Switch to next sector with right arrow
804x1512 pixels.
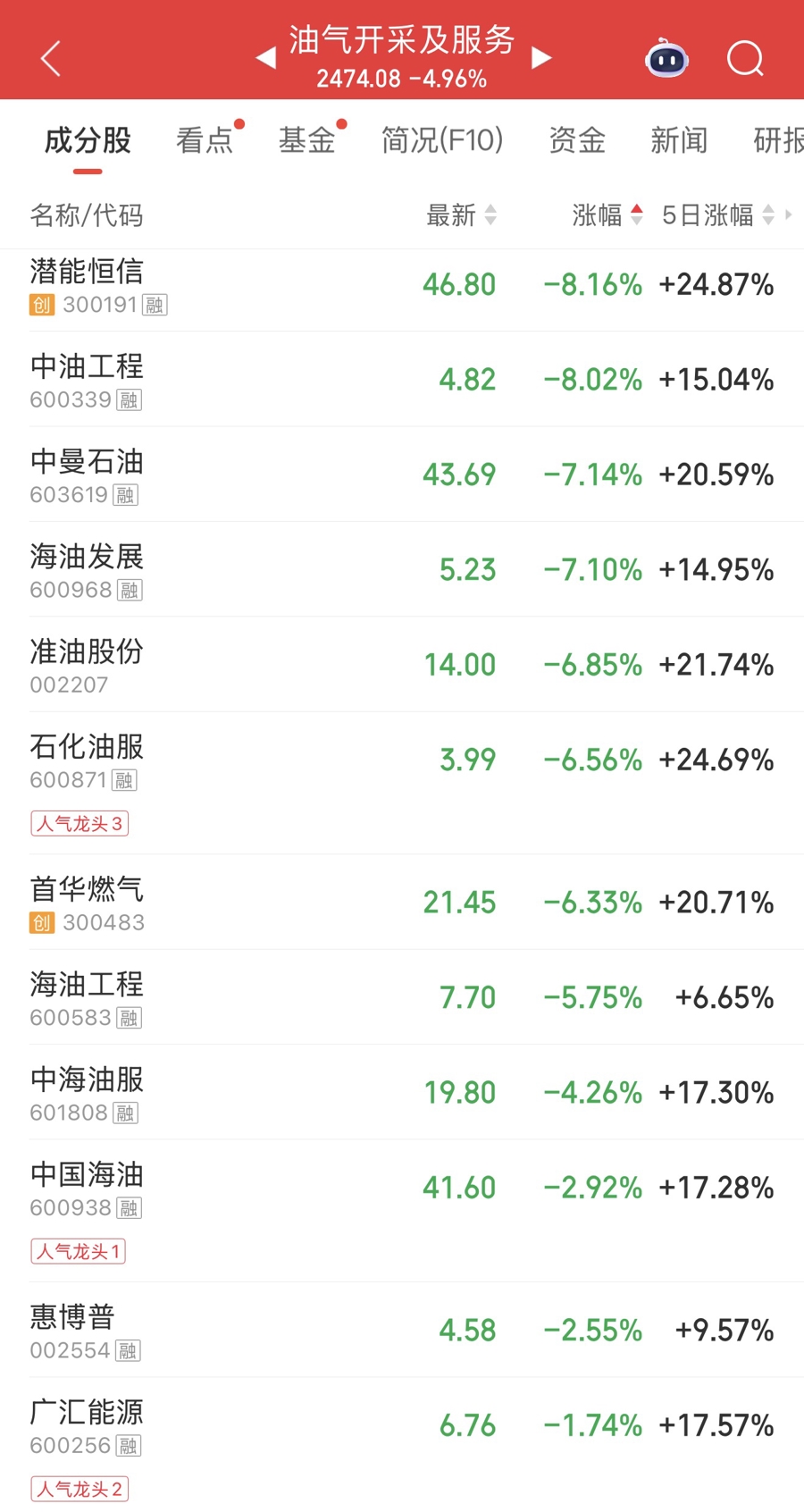pyautogui.click(x=541, y=59)
